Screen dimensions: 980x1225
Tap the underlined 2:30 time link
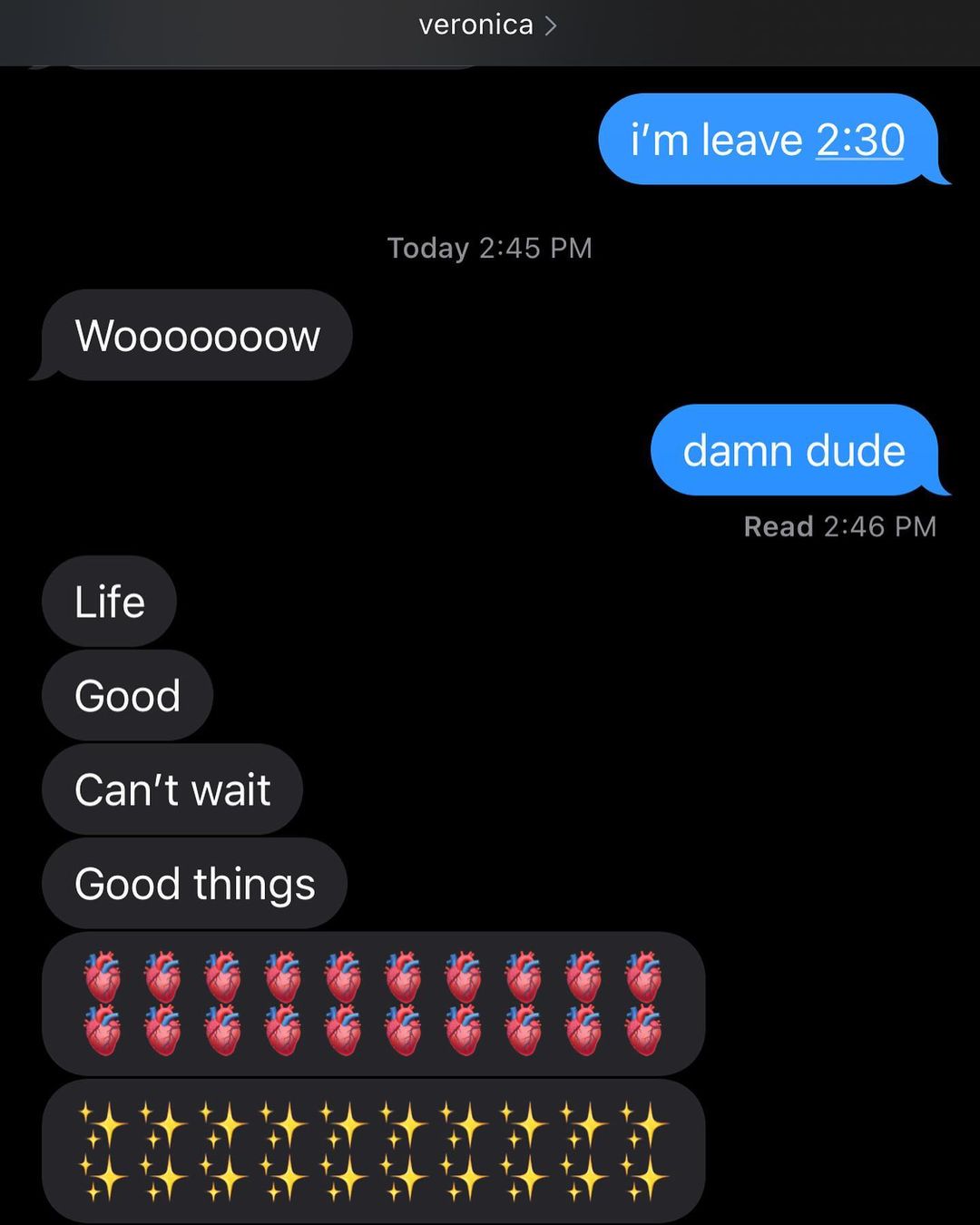[x=859, y=141]
